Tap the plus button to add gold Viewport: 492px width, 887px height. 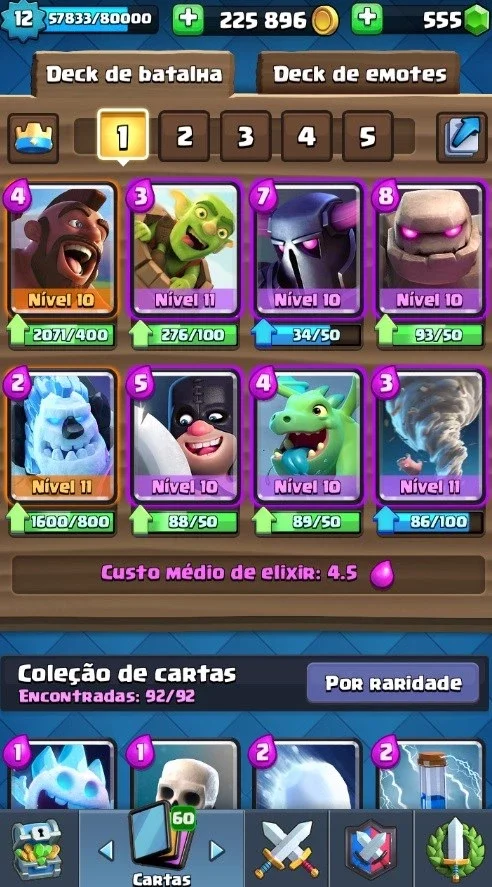point(188,19)
